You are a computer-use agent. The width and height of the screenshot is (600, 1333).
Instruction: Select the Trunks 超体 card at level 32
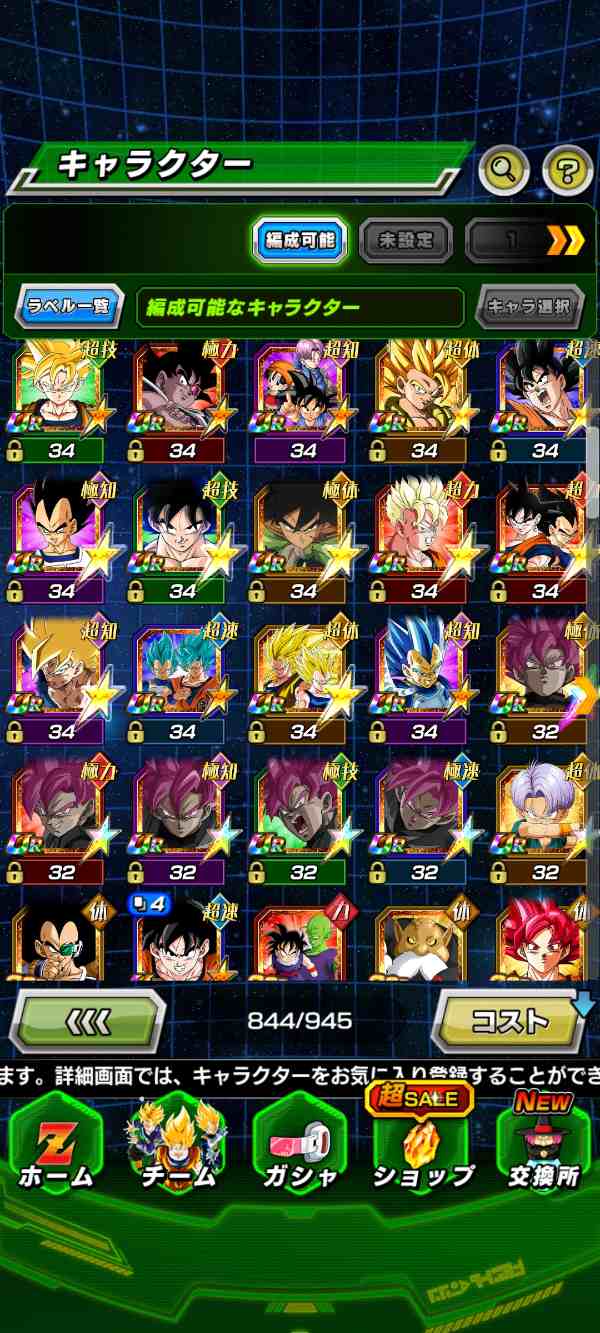click(x=546, y=812)
